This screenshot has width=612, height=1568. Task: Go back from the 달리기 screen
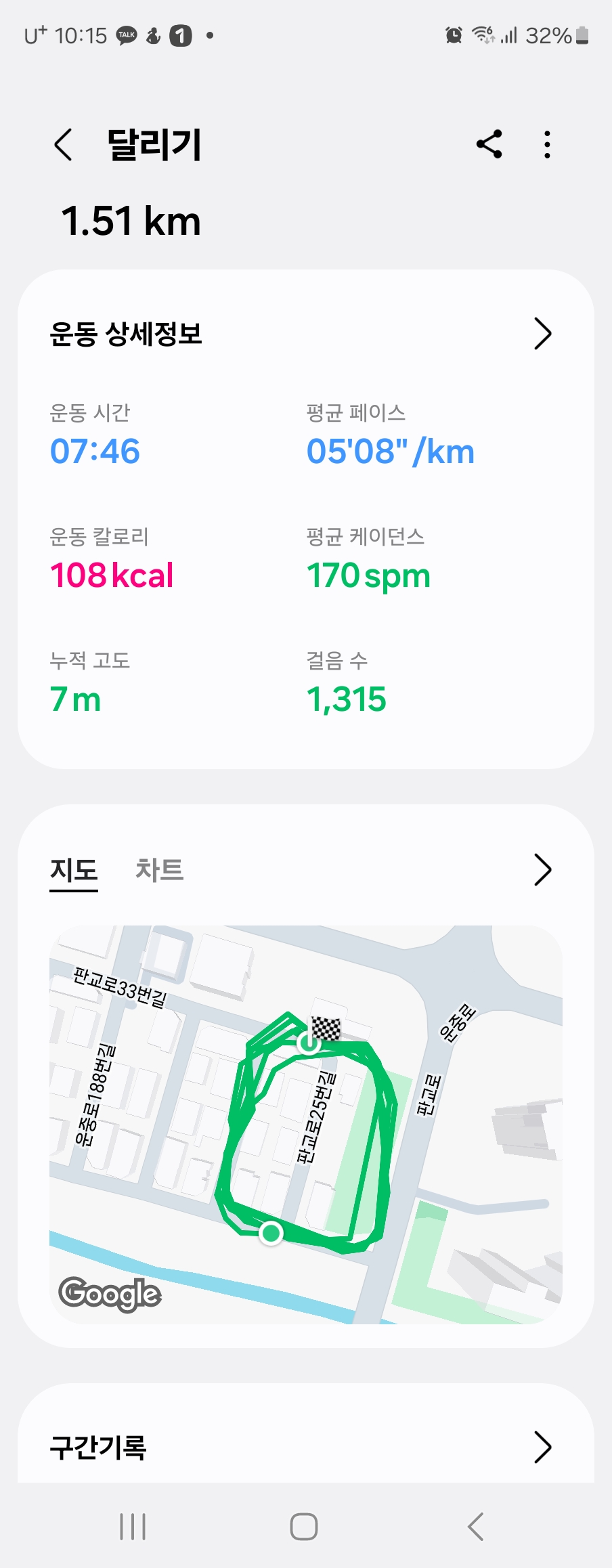click(x=63, y=145)
